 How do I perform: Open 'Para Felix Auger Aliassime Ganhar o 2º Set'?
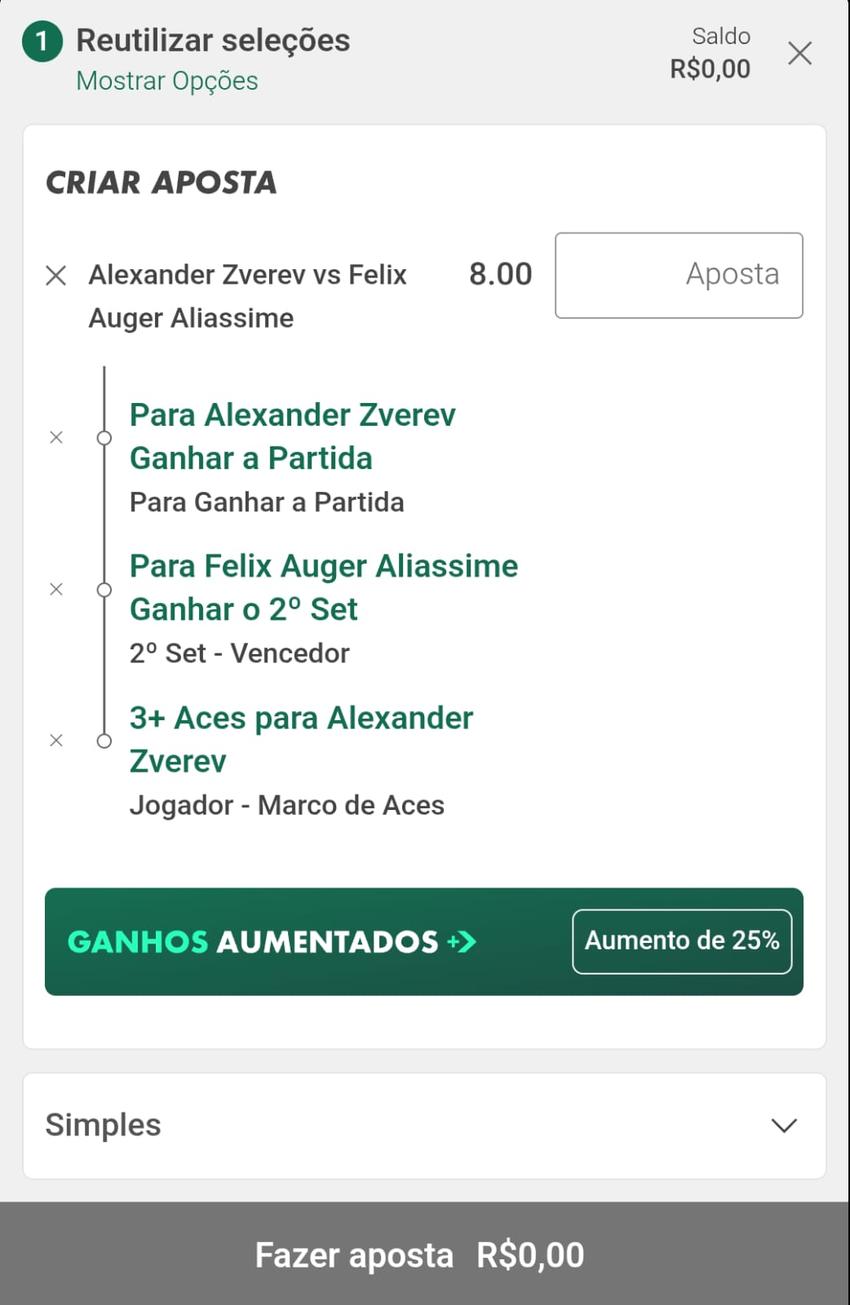click(323, 588)
